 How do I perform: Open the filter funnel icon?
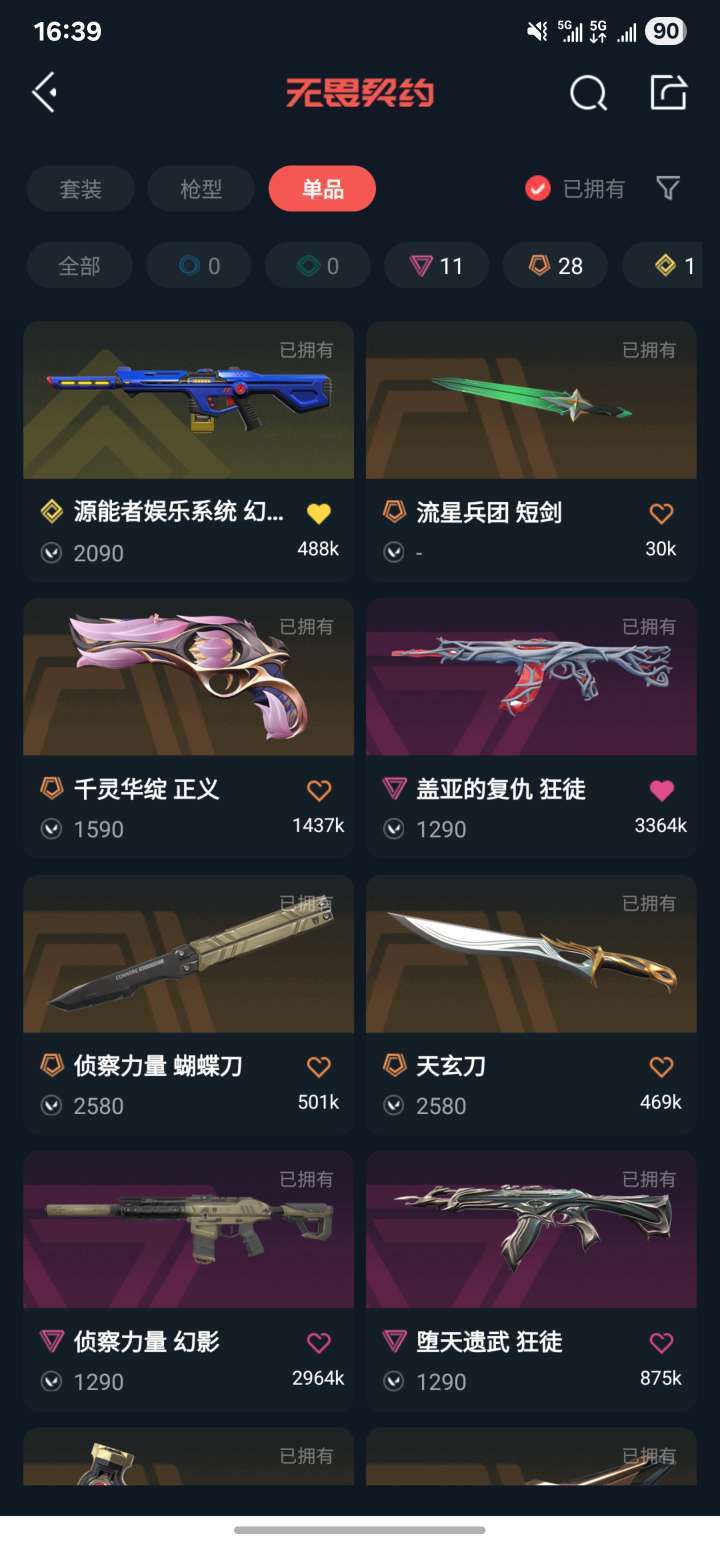tap(668, 188)
